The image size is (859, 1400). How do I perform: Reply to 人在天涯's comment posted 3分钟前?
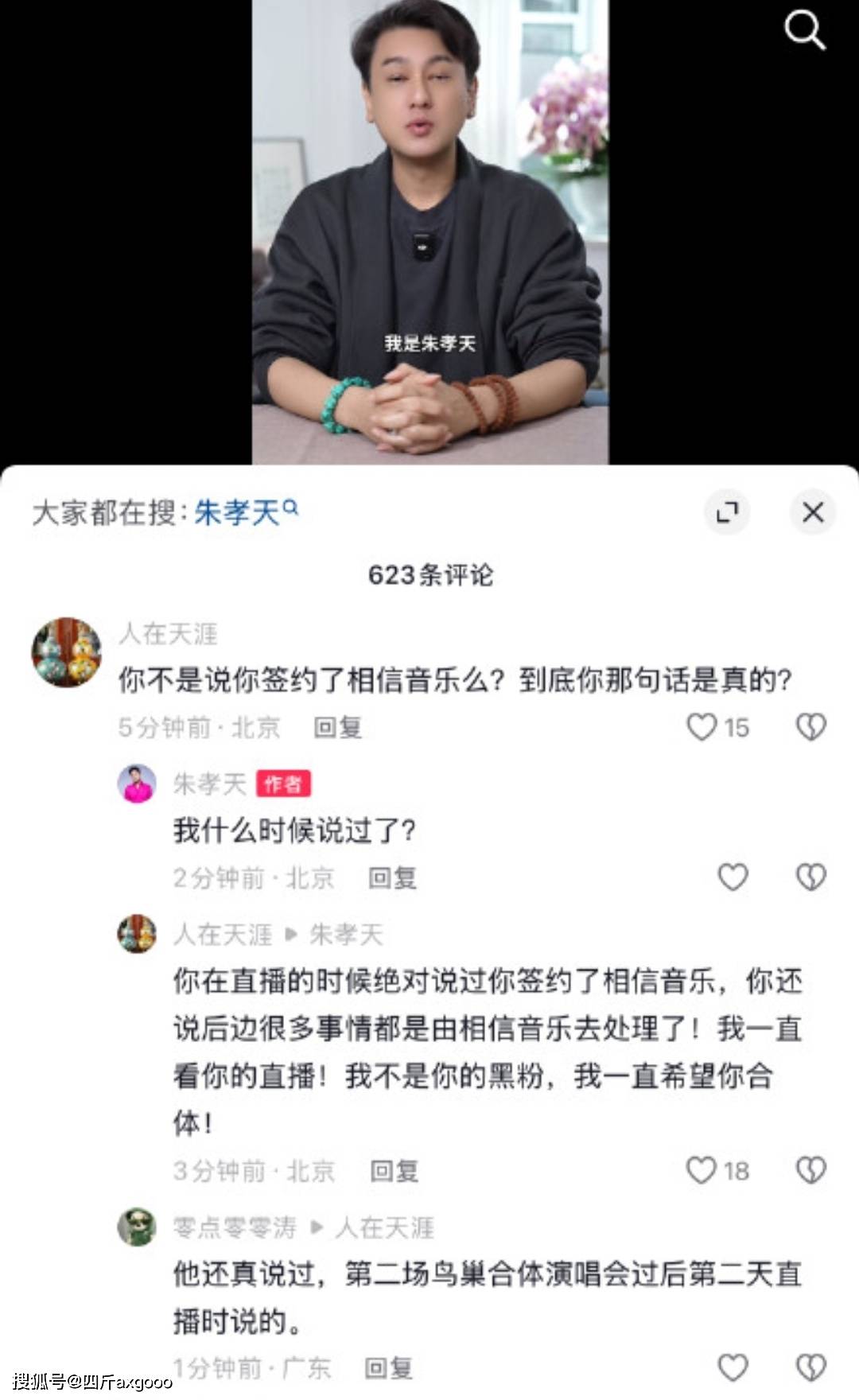tap(394, 1171)
